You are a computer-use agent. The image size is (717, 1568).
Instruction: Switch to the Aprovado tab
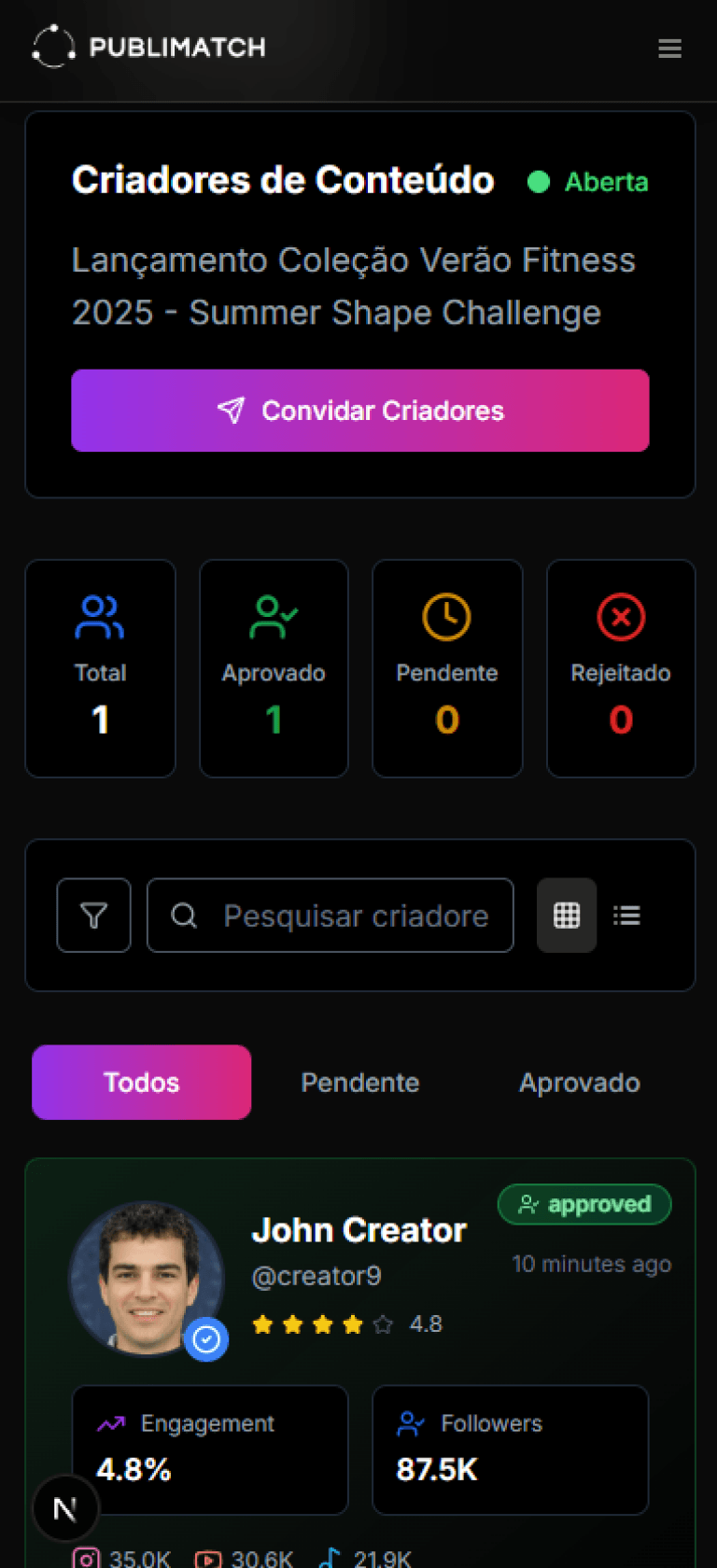tap(579, 1082)
